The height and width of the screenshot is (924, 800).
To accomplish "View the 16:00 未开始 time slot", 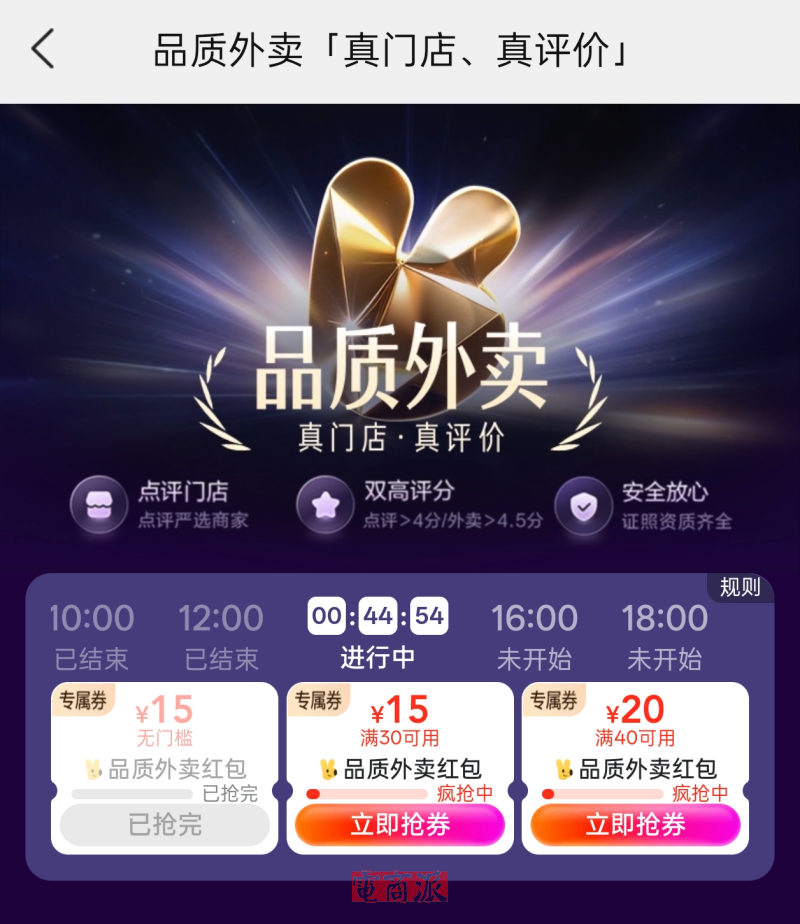I will 534,636.
